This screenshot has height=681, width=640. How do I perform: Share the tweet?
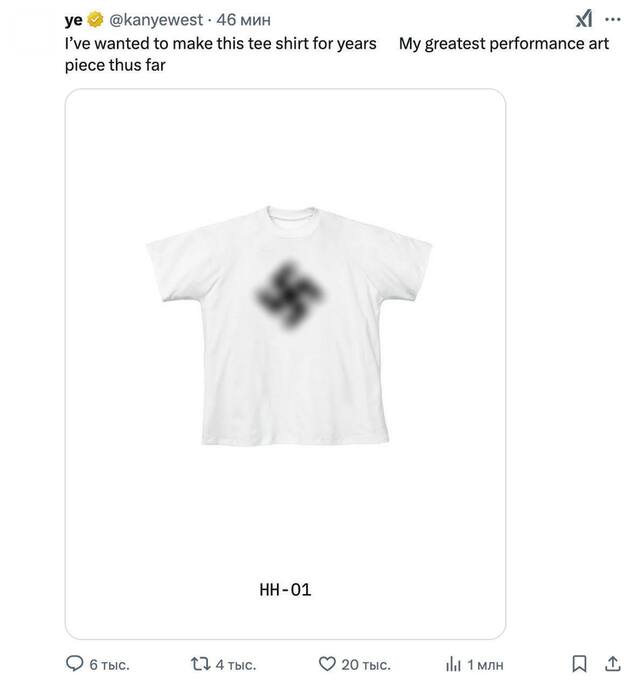coord(612,663)
